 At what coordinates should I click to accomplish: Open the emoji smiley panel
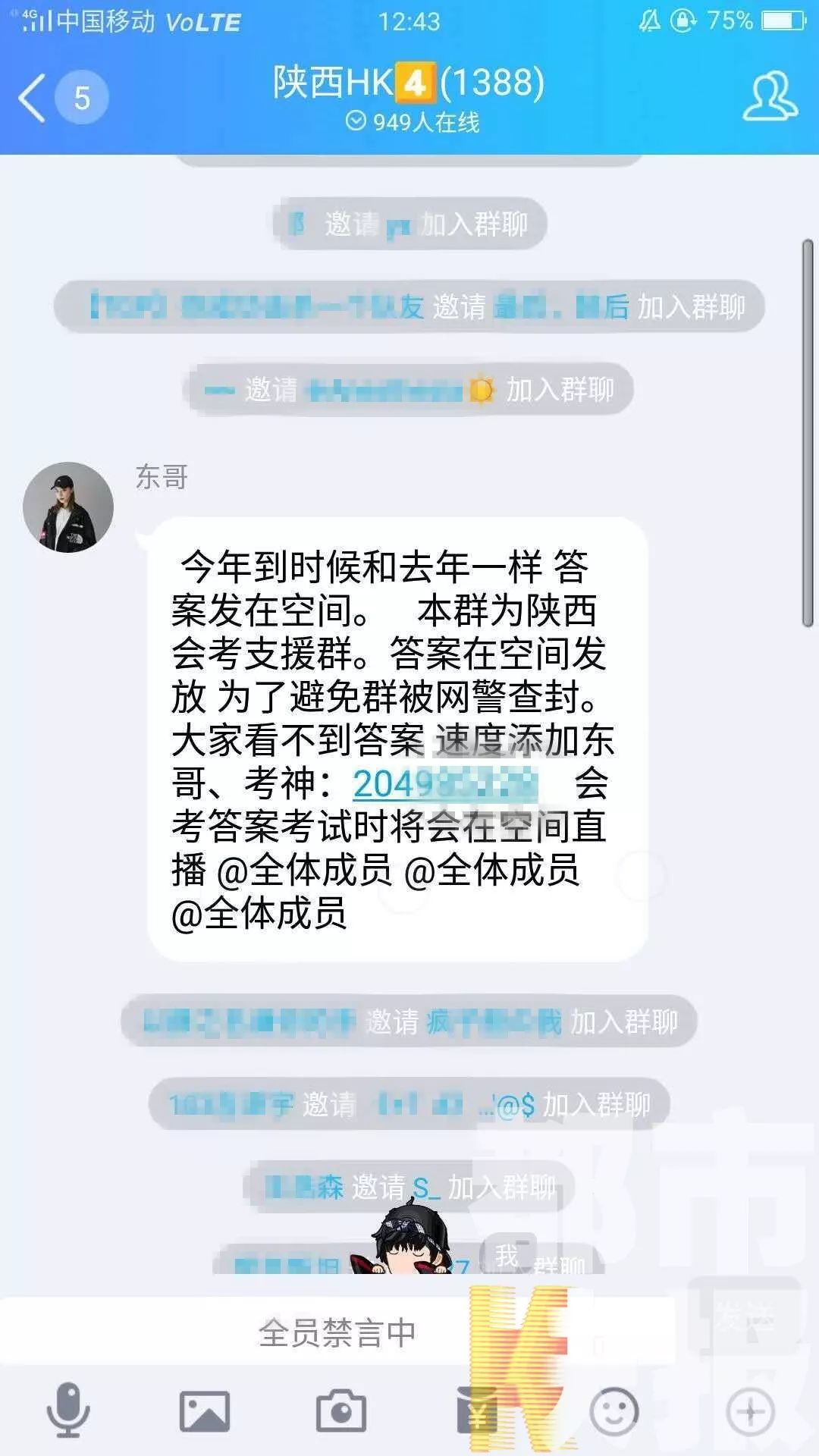613,1411
